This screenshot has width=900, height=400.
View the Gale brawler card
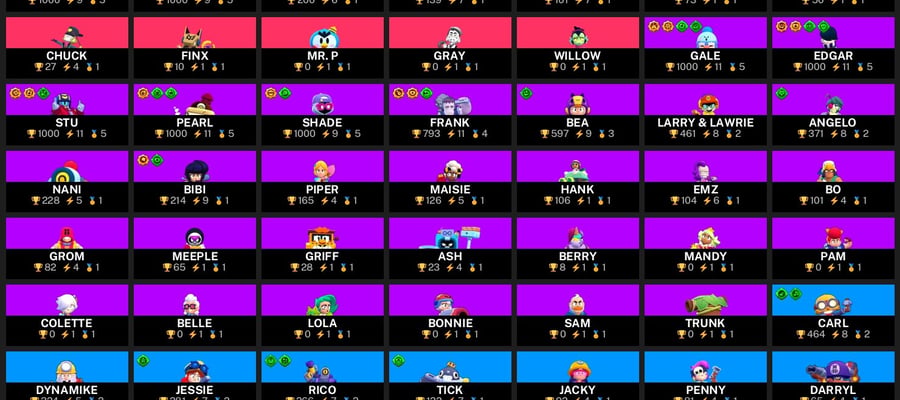(705, 48)
